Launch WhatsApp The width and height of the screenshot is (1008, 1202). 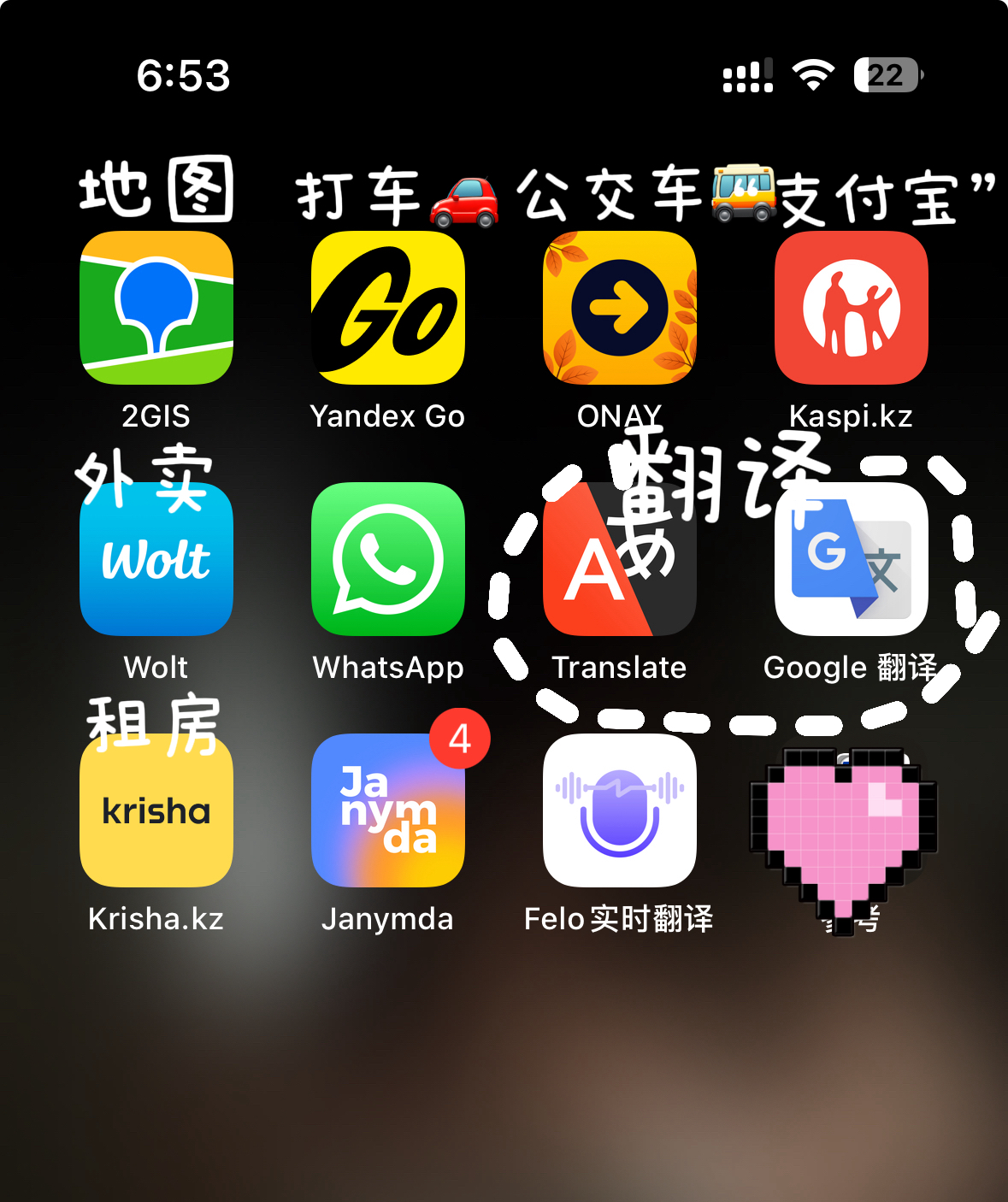pos(388,559)
